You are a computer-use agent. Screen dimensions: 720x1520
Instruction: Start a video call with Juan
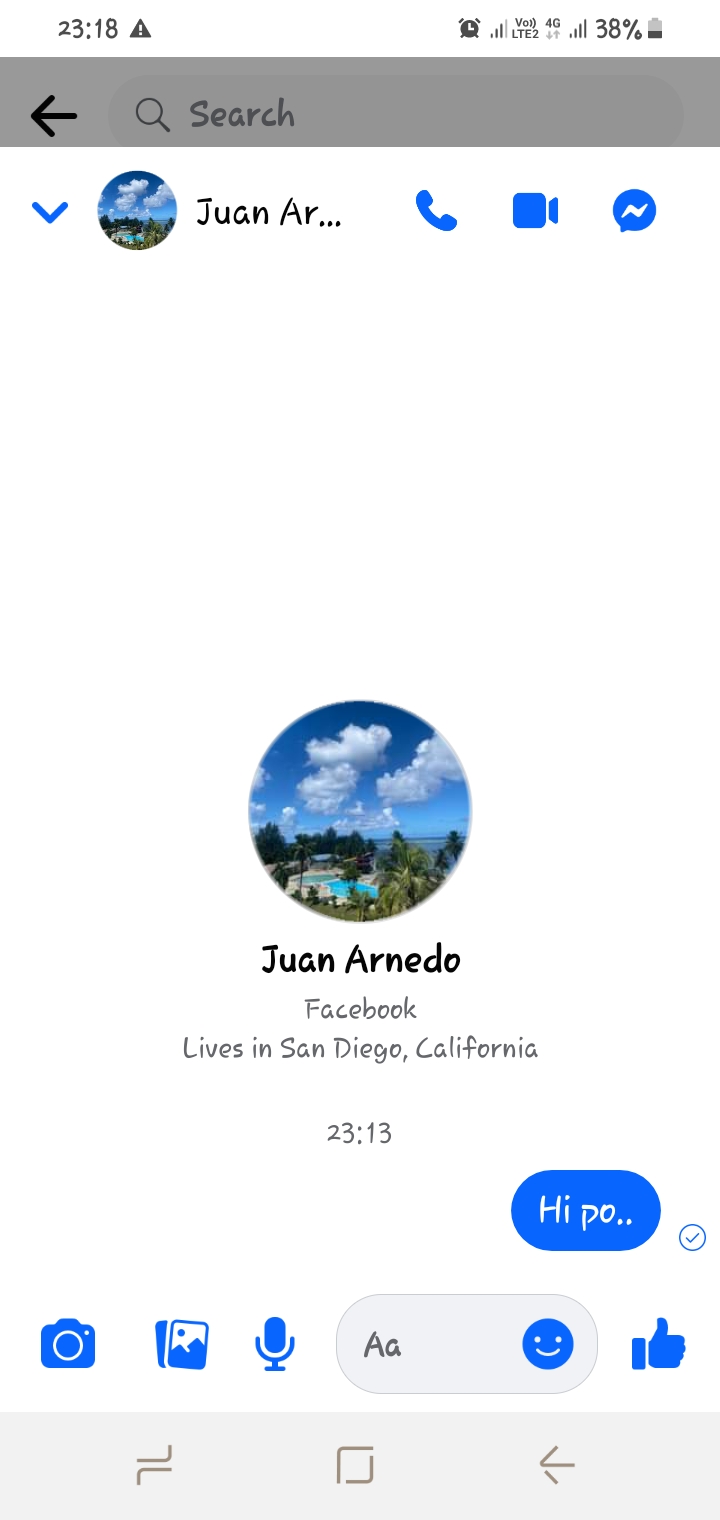click(535, 211)
